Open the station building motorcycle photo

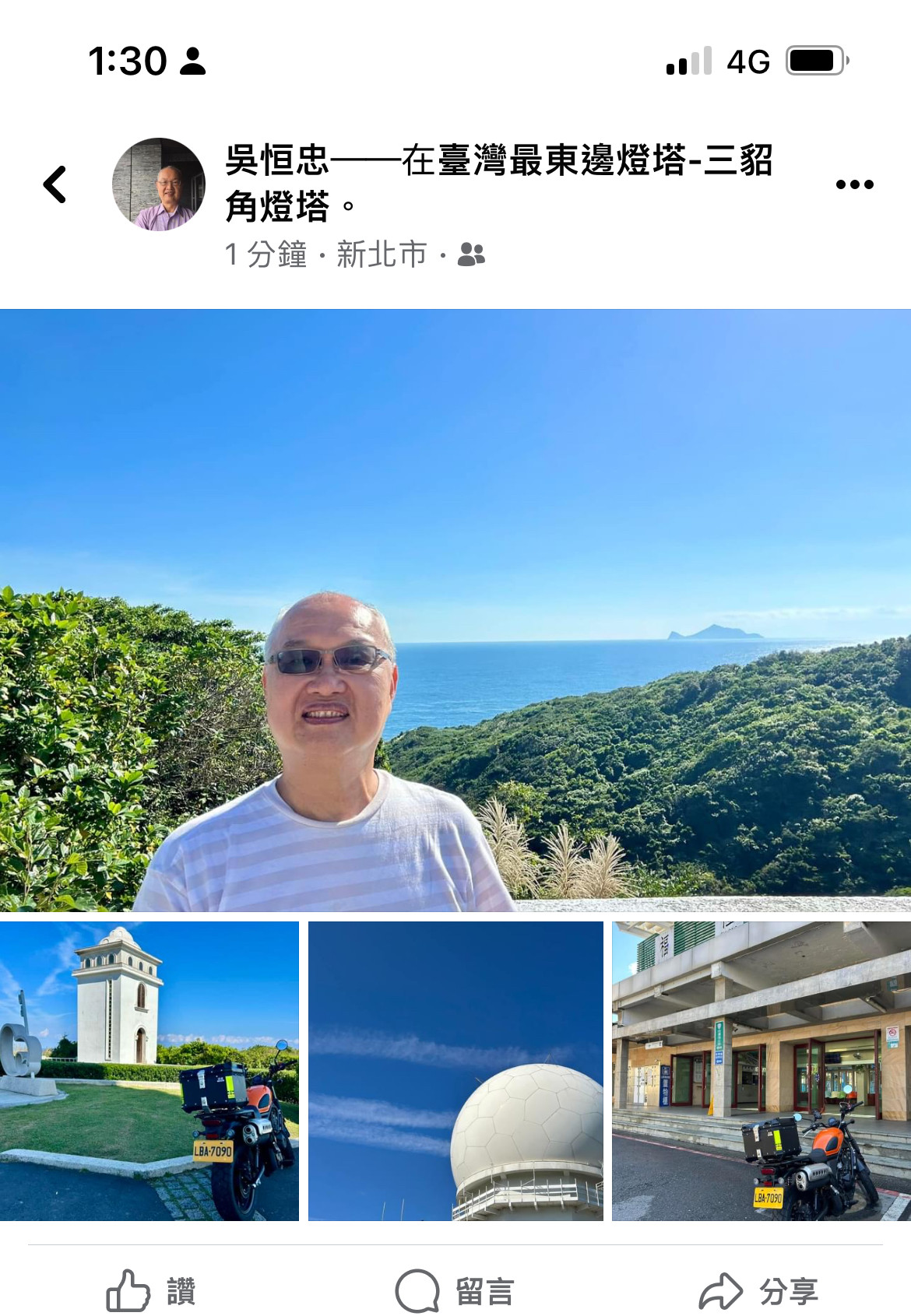[x=761, y=1071]
